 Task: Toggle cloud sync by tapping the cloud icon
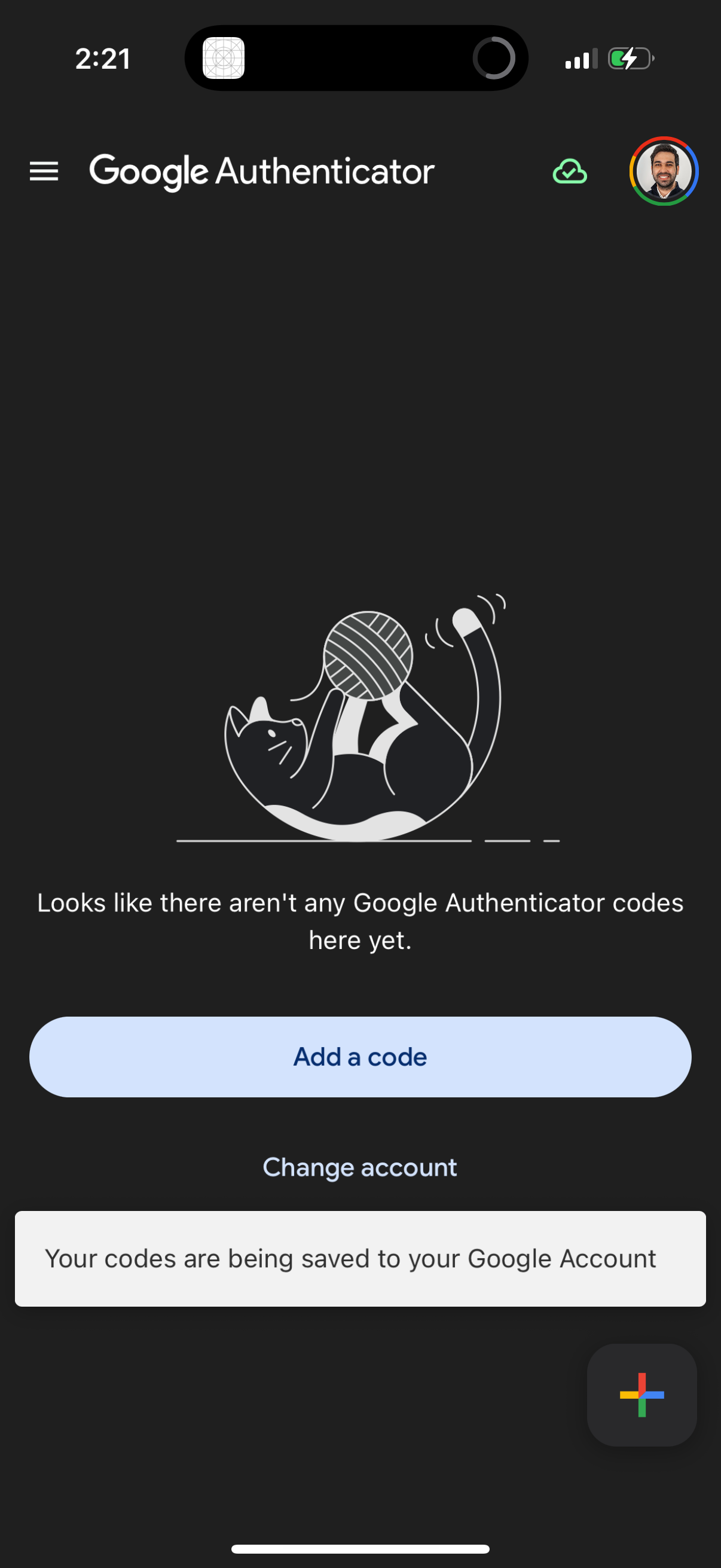click(570, 172)
